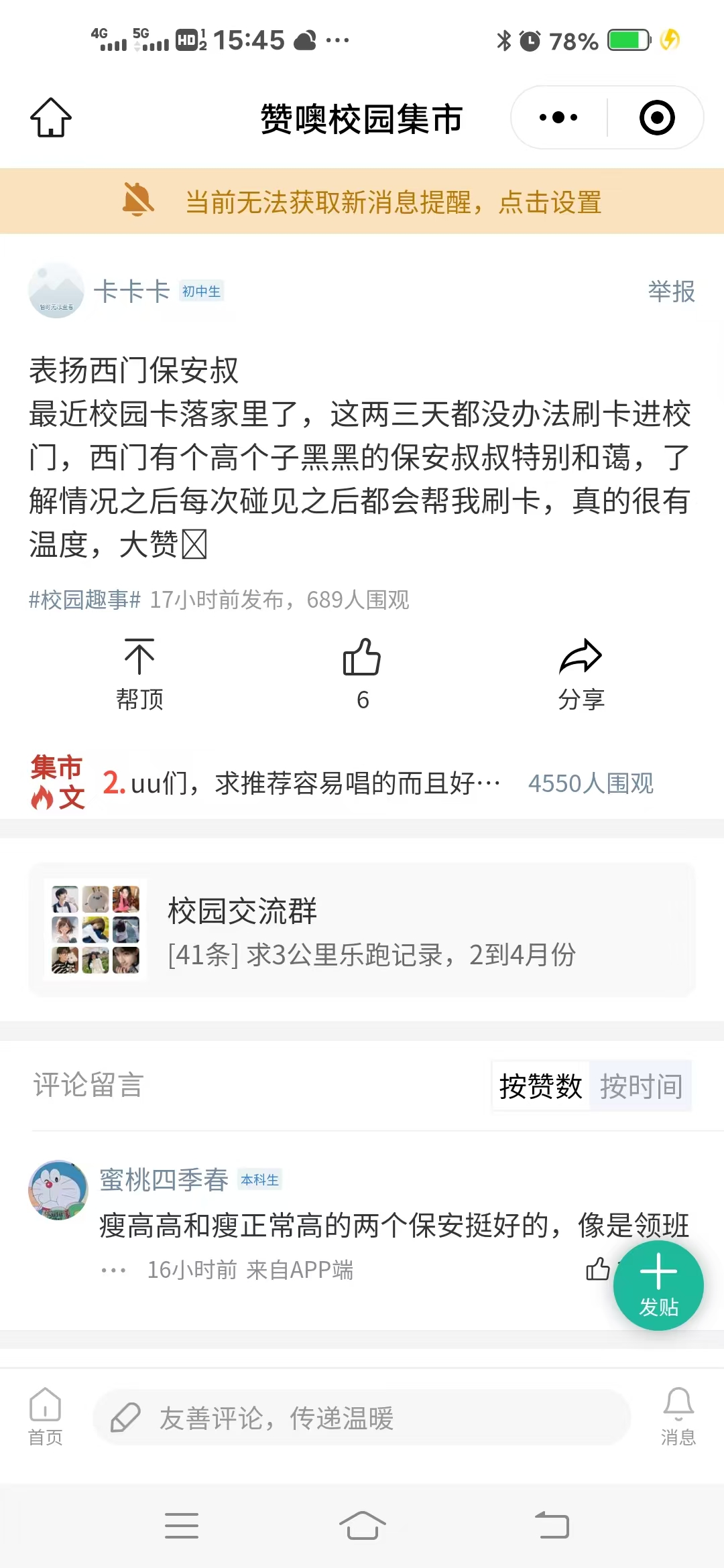724x1568 pixels.
Task: Switch to the 首页 tab
Action: tap(45, 1417)
